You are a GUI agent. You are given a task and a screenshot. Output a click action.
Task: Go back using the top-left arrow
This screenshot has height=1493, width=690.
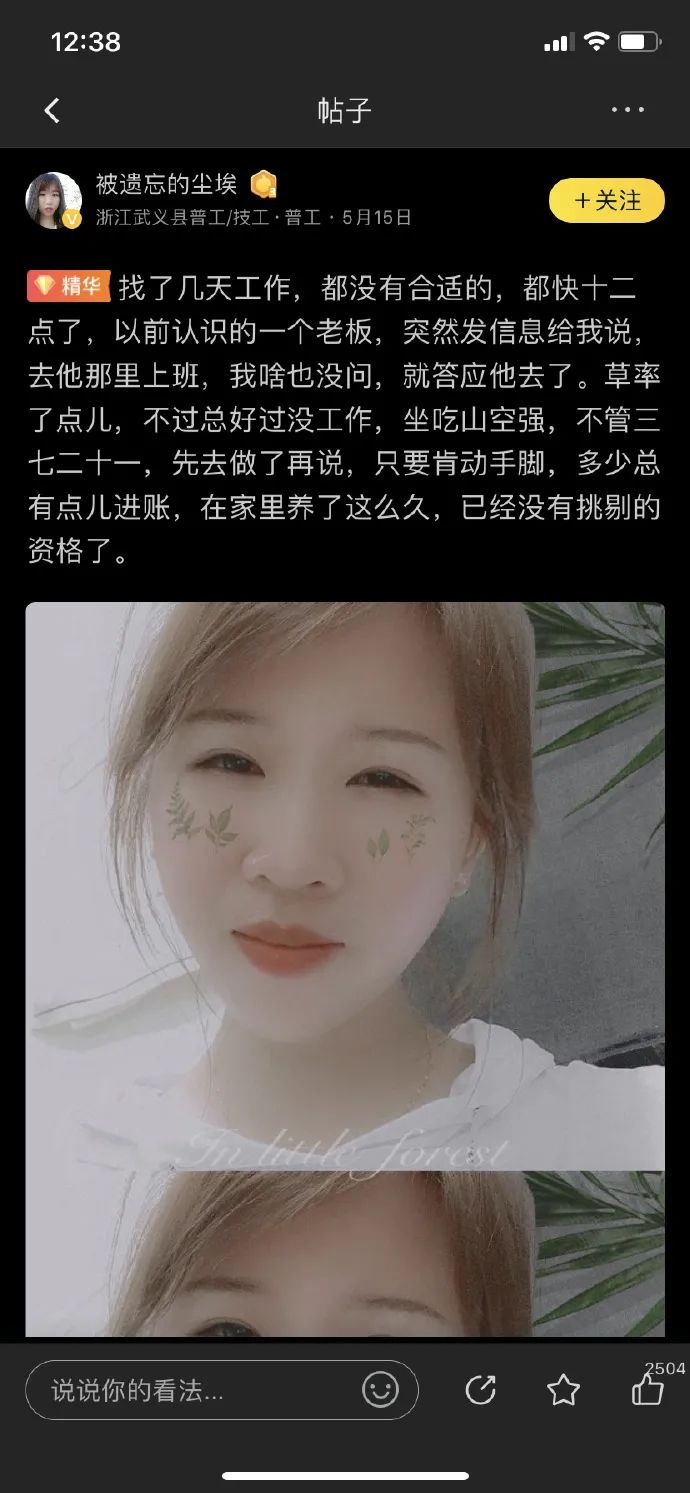(52, 110)
